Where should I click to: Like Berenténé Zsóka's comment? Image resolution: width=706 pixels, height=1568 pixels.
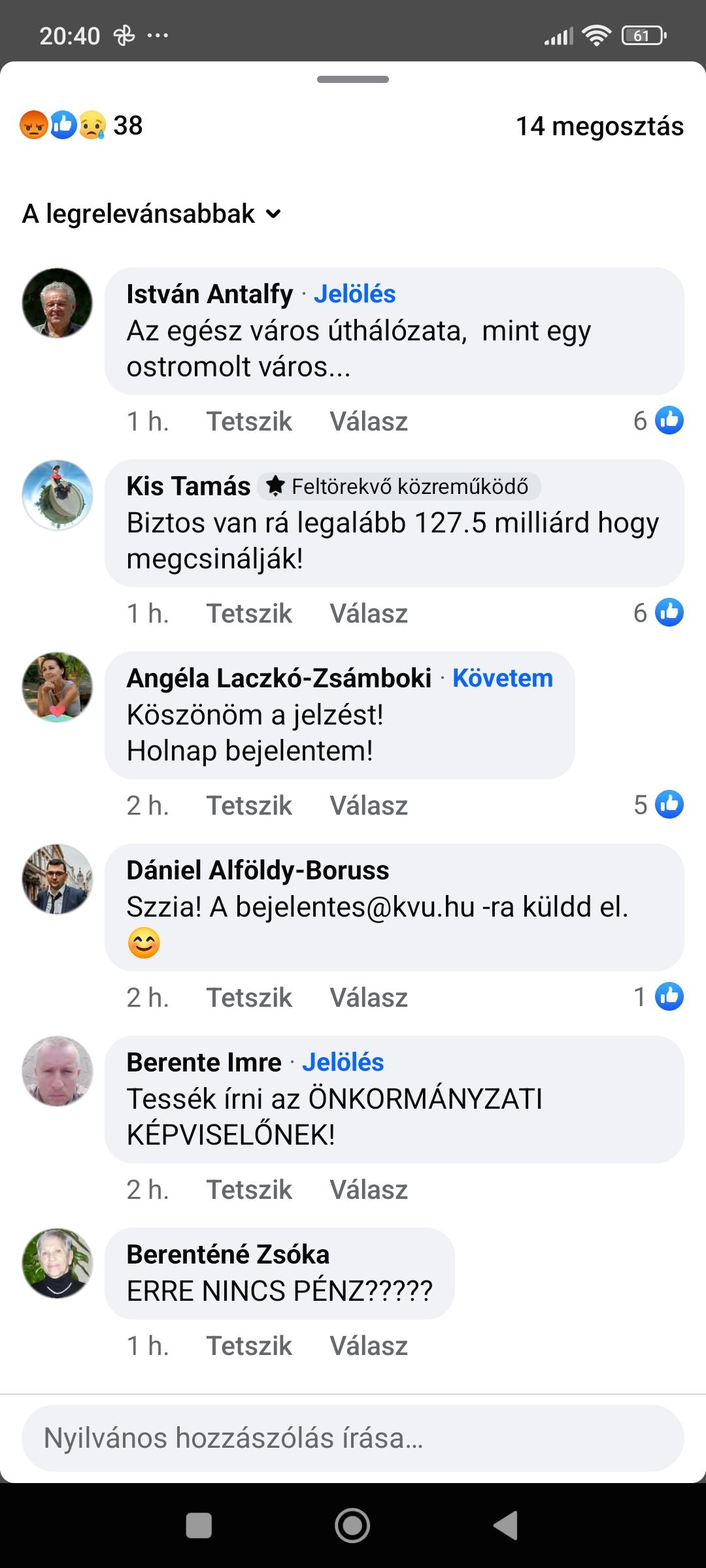[249, 1346]
